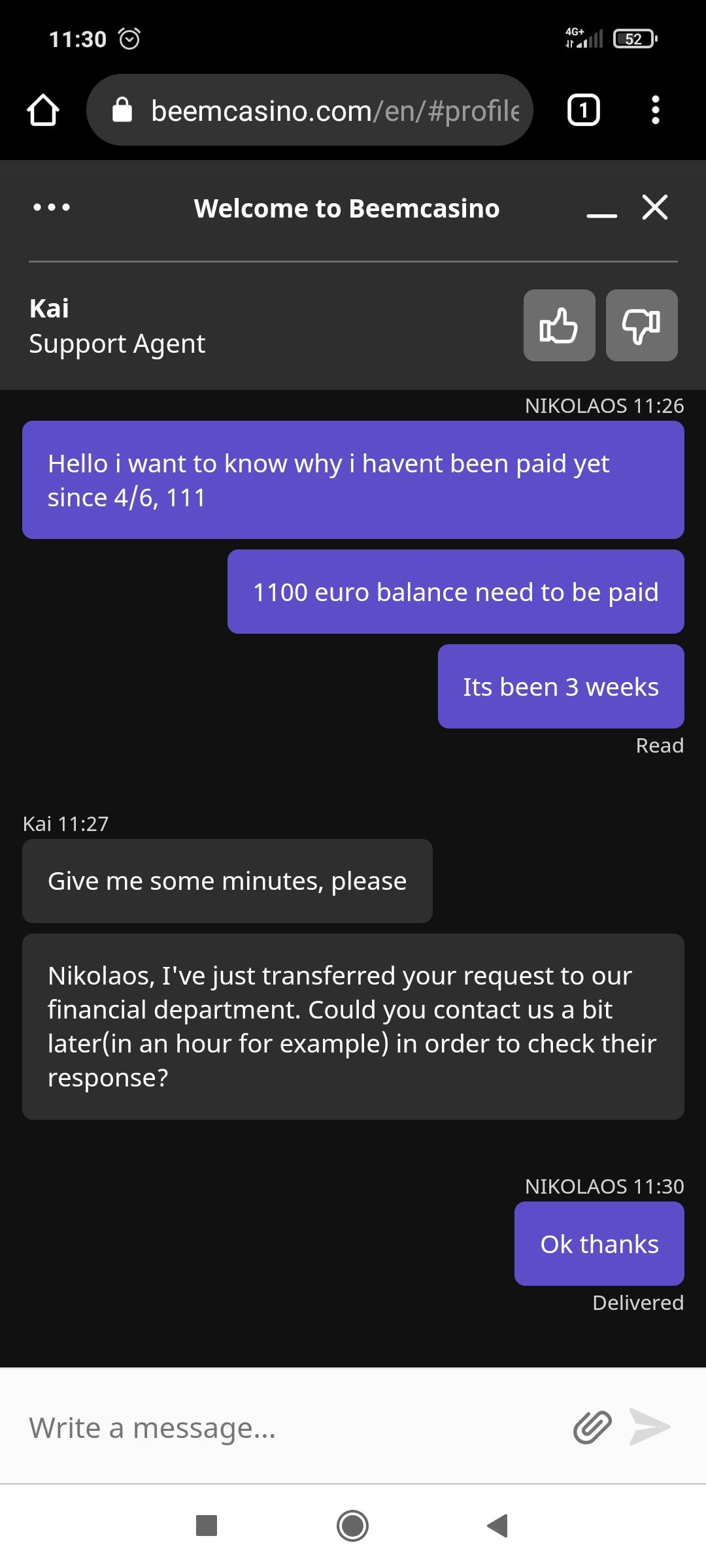Rate agent Kai with thumbs up
The height and width of the screenshot is (1568, 706).
tap(559, 325)
